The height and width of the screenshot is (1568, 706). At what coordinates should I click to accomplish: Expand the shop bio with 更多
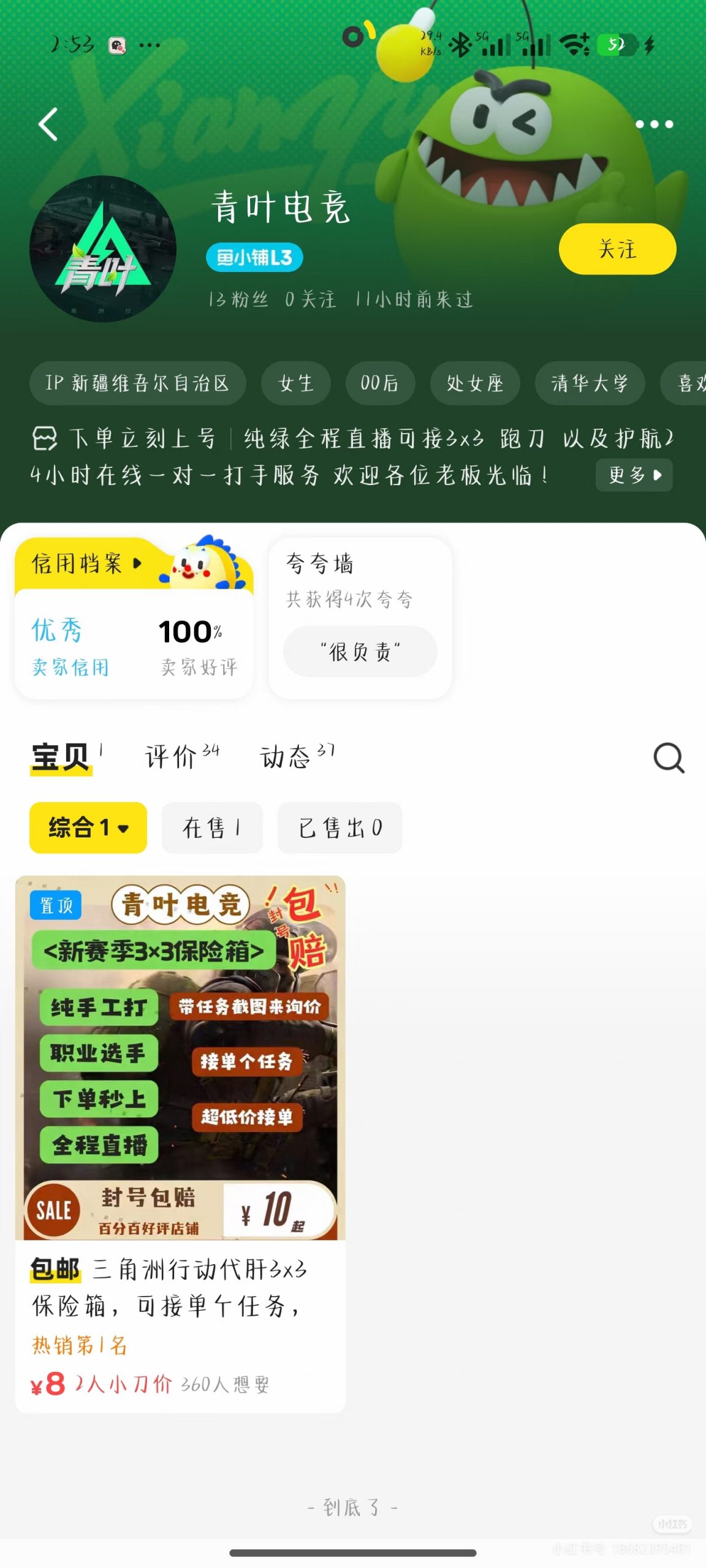click(634, 475)
